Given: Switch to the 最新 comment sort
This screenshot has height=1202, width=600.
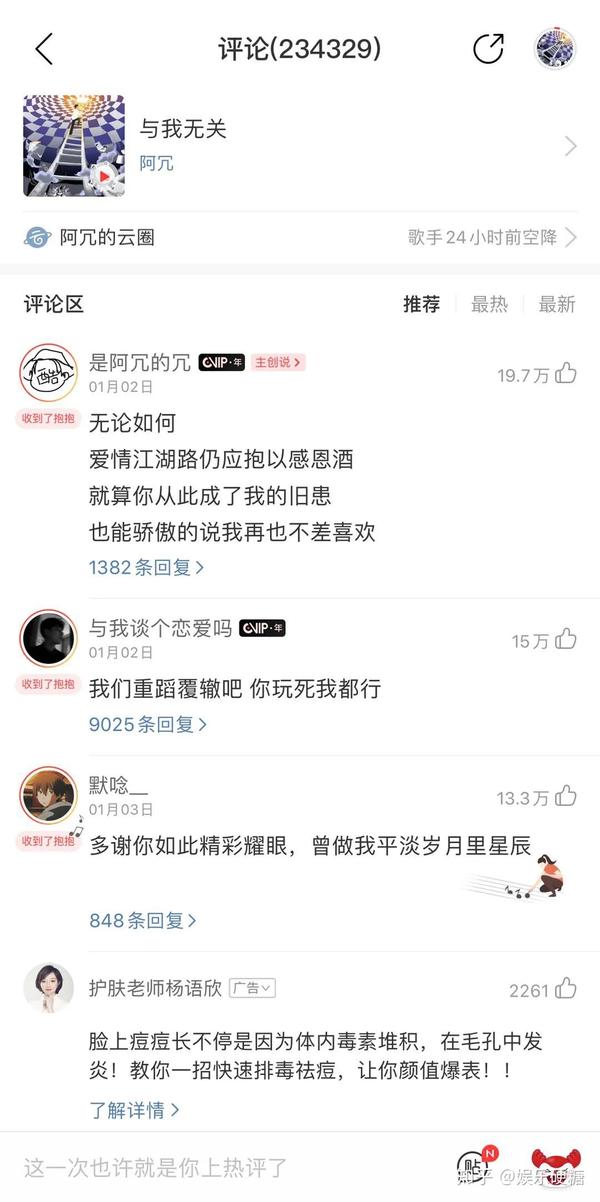Looking at the screenshot, I should [557, 304].
